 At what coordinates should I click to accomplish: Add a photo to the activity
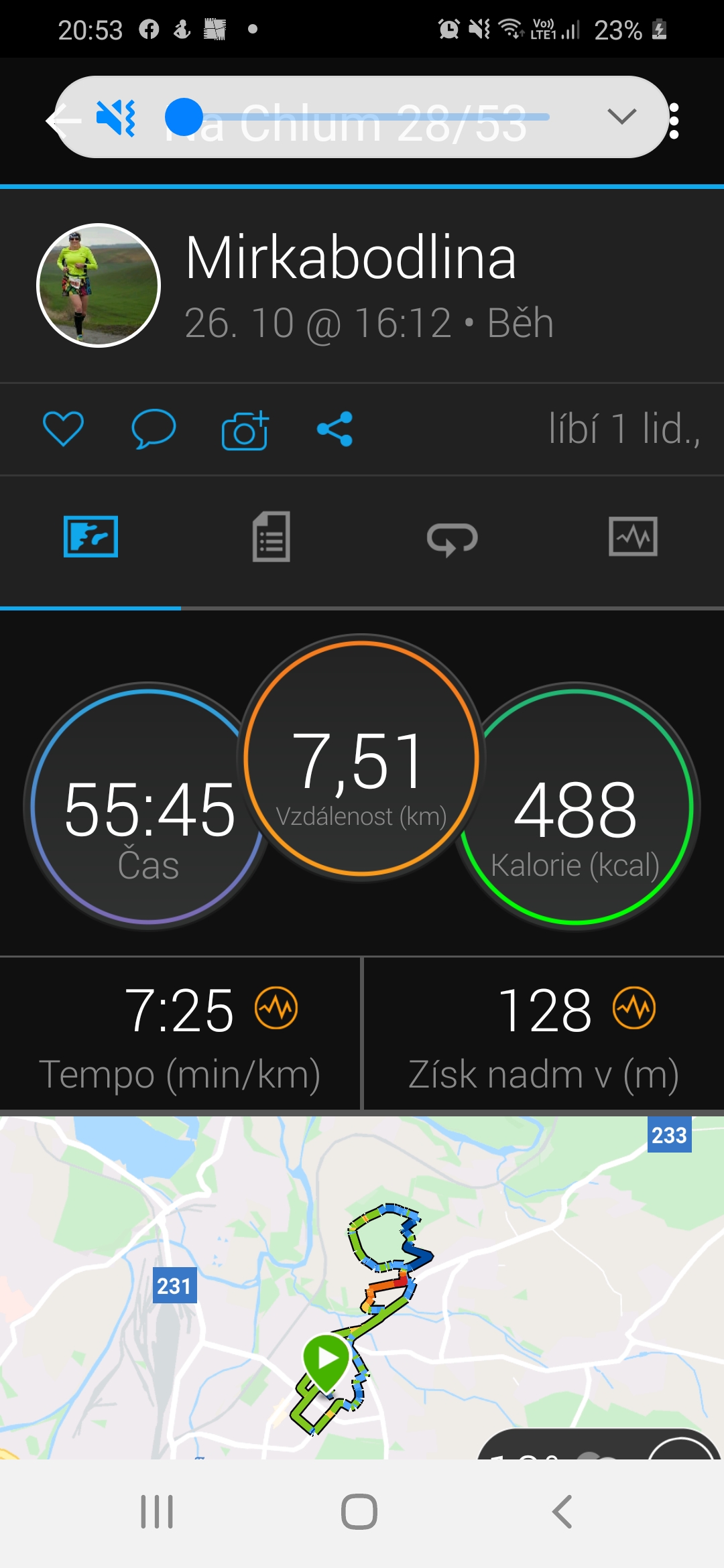[x=245, y=430]
